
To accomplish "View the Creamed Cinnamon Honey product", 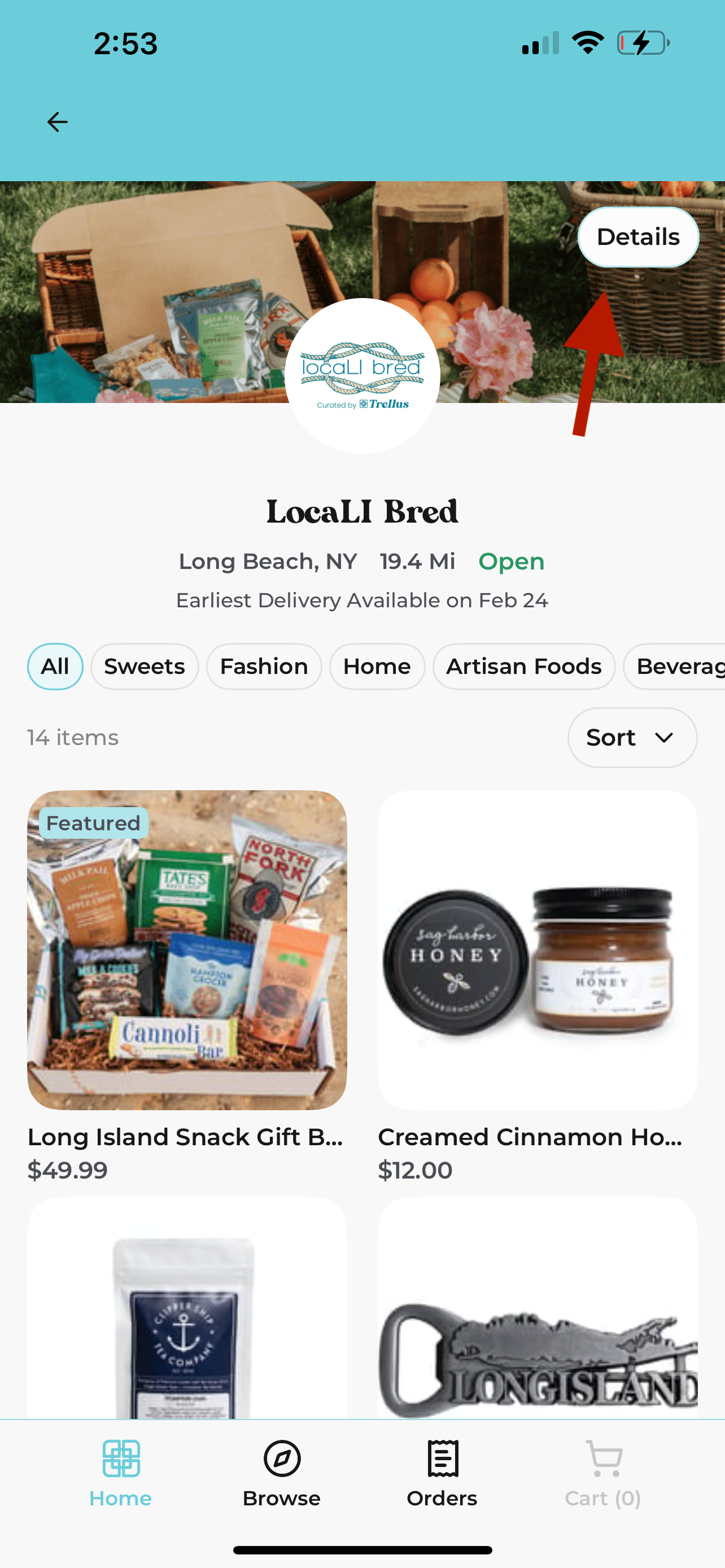I will point(537,949).
